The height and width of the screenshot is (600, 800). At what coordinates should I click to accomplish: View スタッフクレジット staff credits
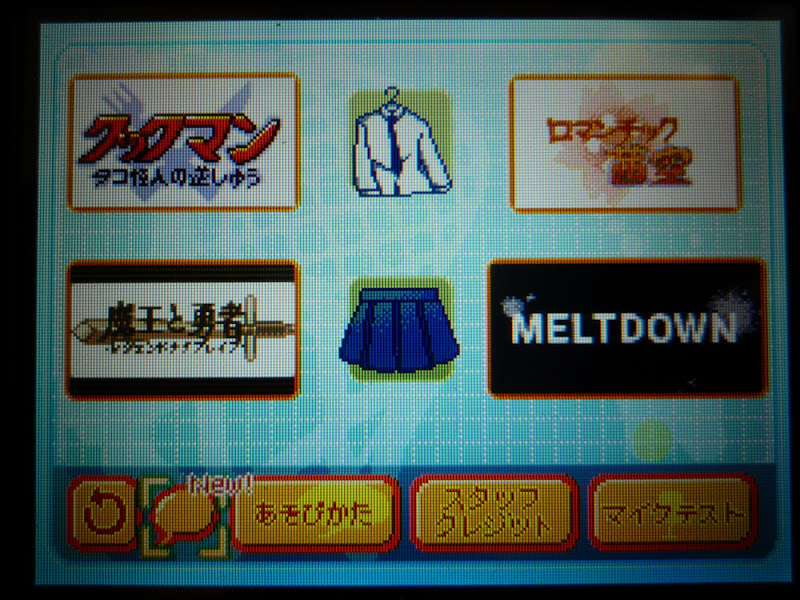[x=494, y=513]
